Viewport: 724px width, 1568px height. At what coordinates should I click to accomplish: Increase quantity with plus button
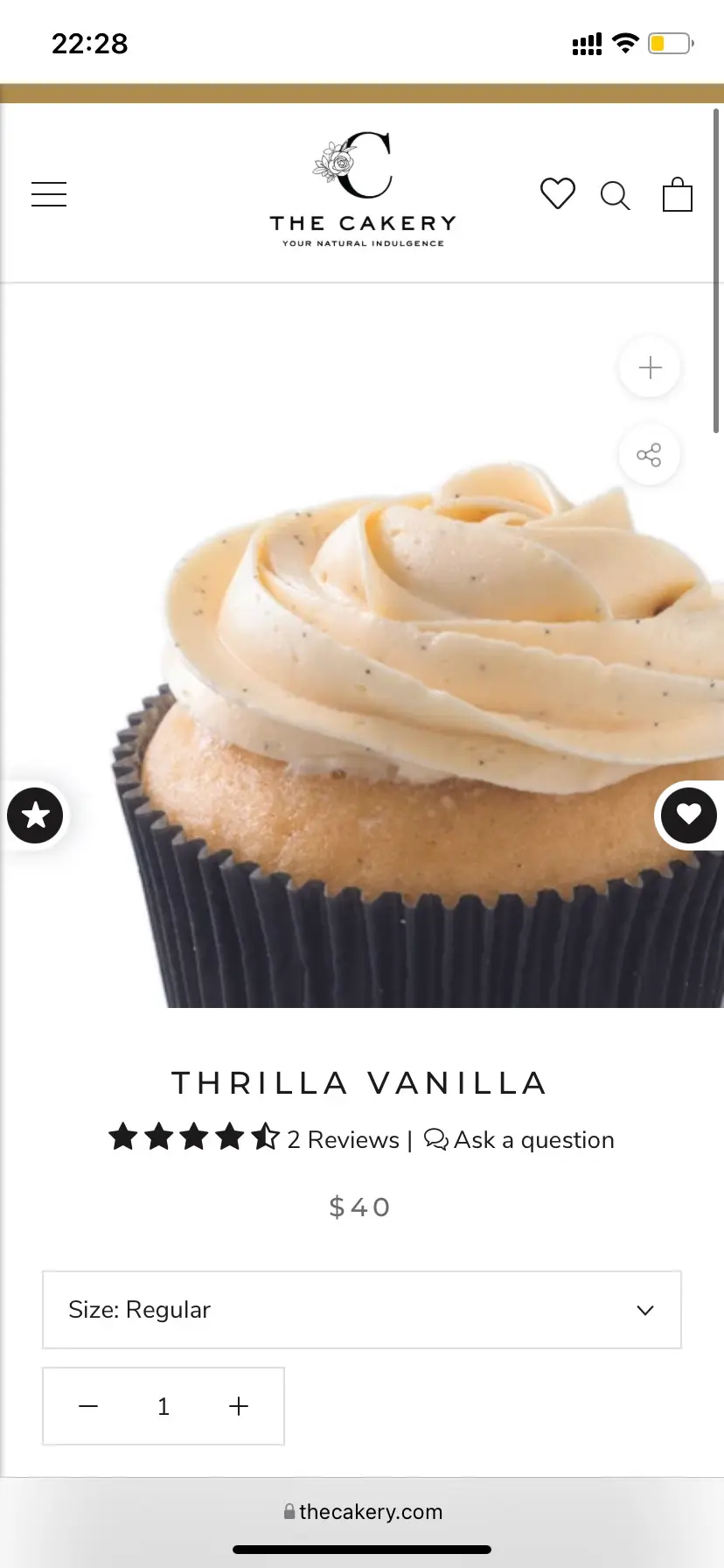[239, 1406]
